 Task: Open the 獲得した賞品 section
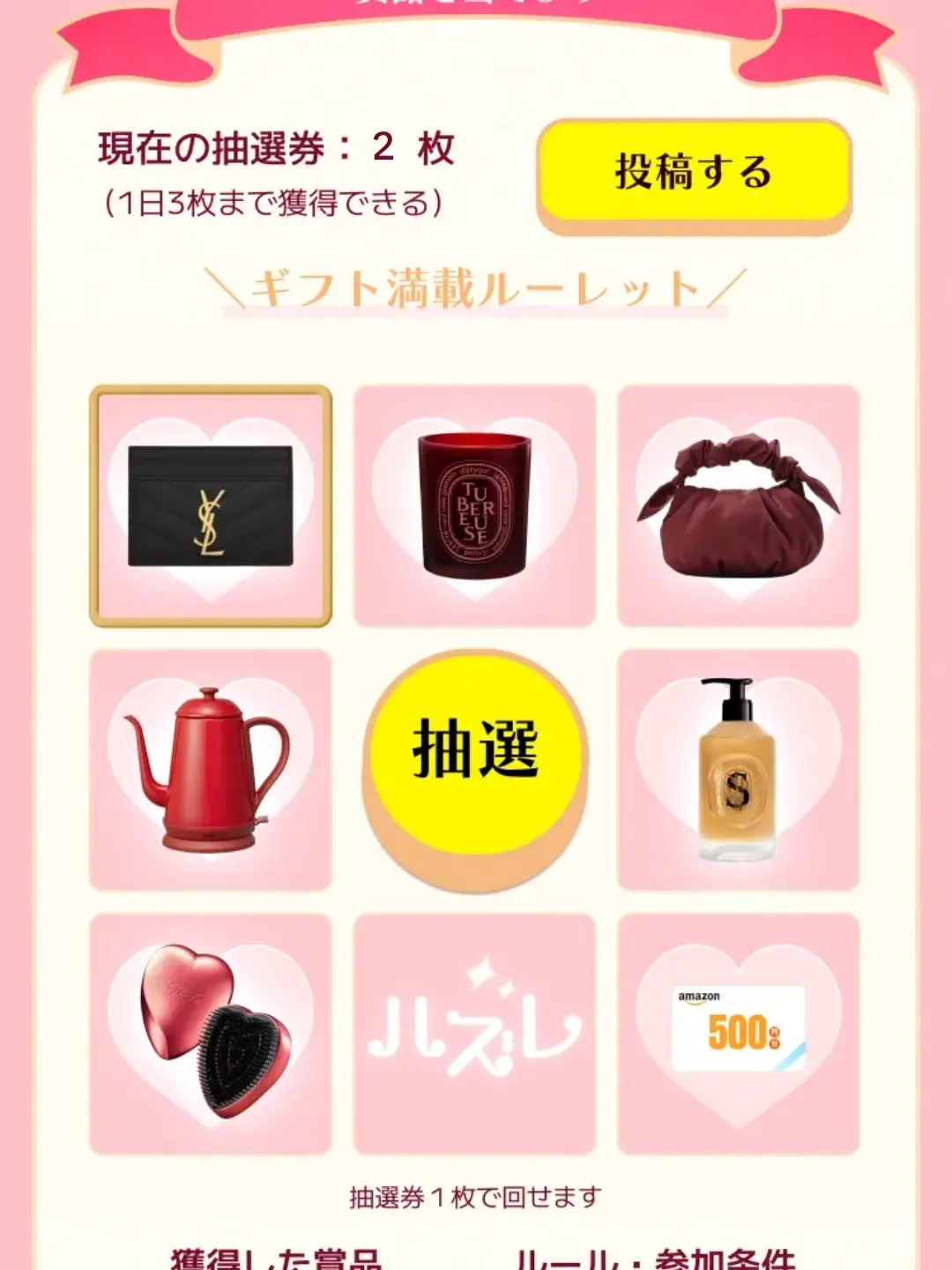coord(275,1259)
